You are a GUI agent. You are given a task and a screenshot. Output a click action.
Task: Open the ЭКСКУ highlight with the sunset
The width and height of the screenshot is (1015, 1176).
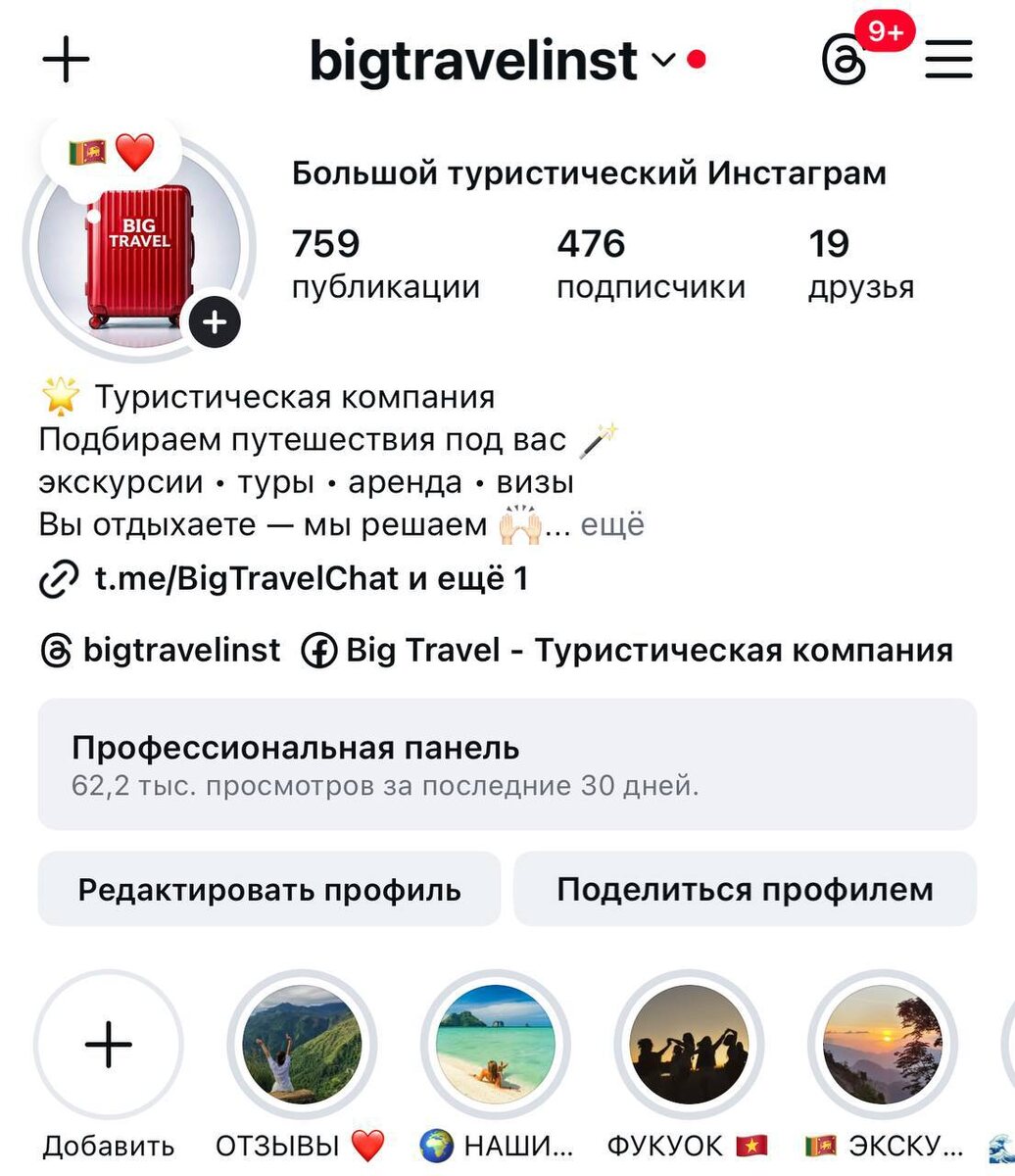[x=882, y=1046]
